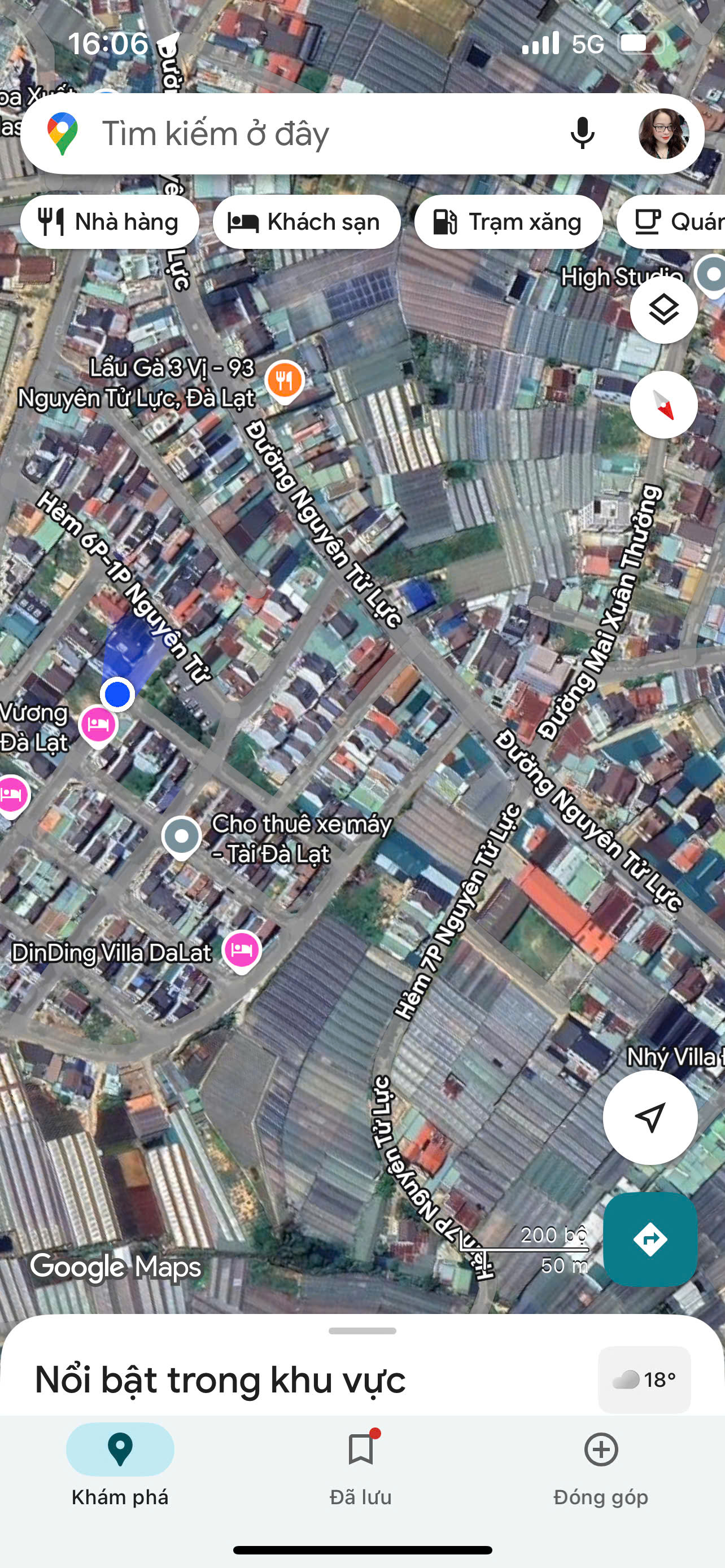Image resolution: width=725 pixels, height=1568 pixels.
Task: Open the DinDing Villa DaLat hotel pin
Action: tap(242, 950)
